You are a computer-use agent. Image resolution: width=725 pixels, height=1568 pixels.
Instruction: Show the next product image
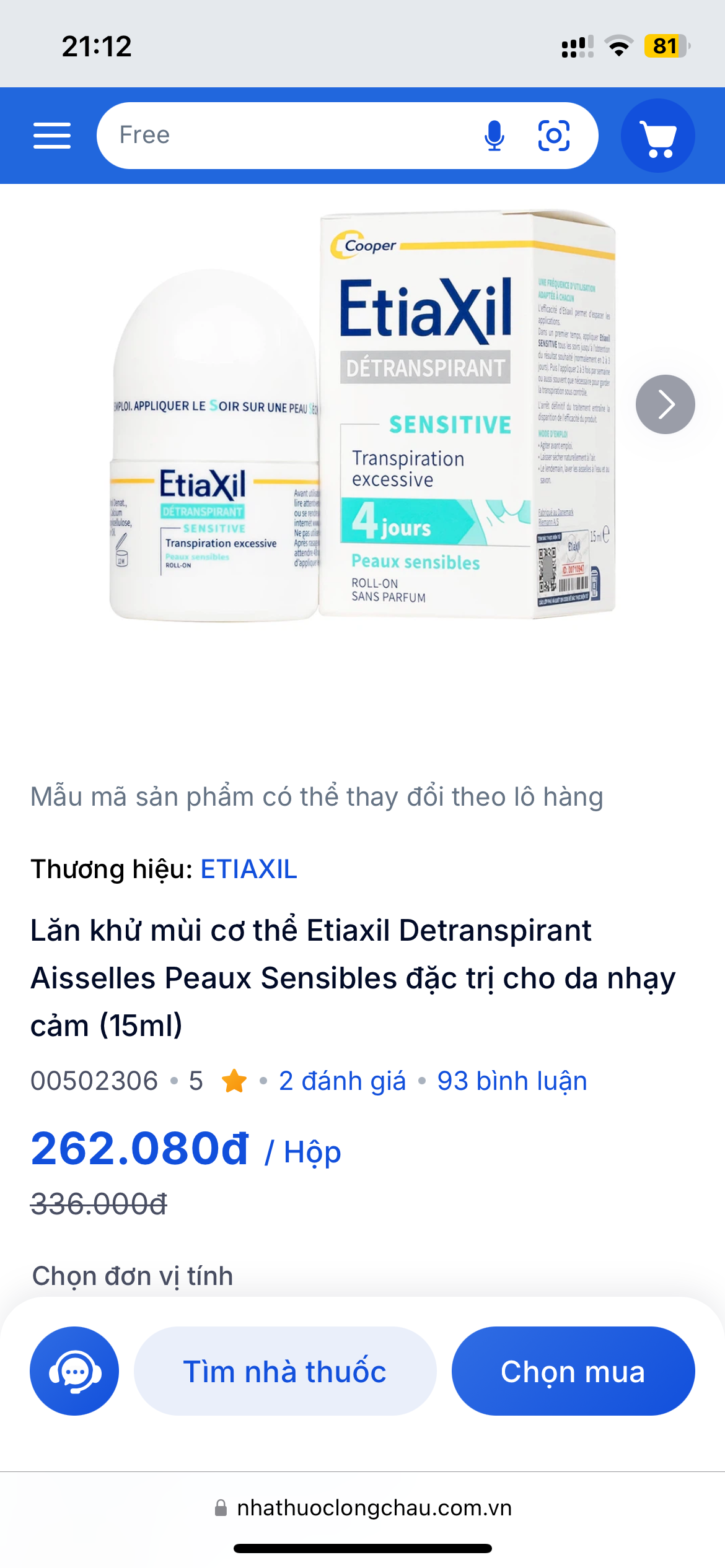[x=665, y=404]
